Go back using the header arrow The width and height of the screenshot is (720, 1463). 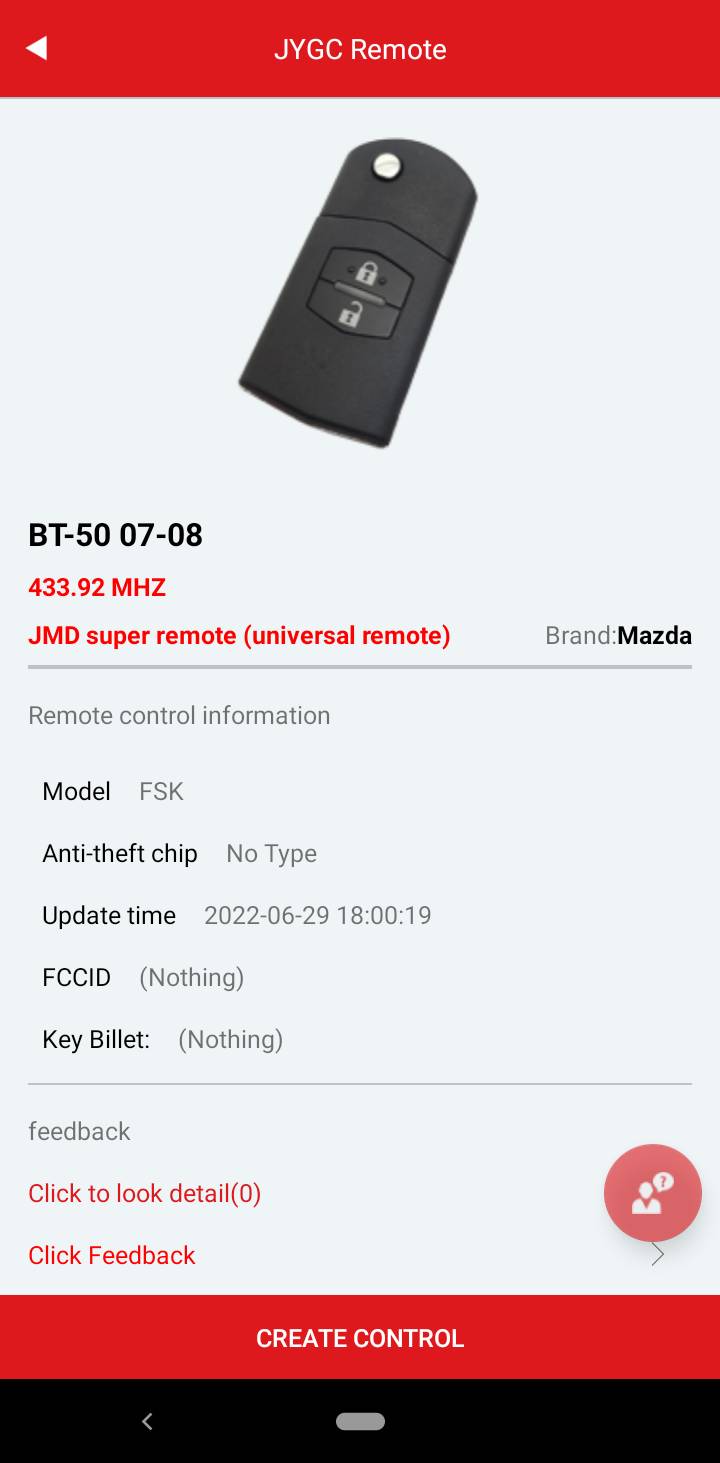click(37, 48)
